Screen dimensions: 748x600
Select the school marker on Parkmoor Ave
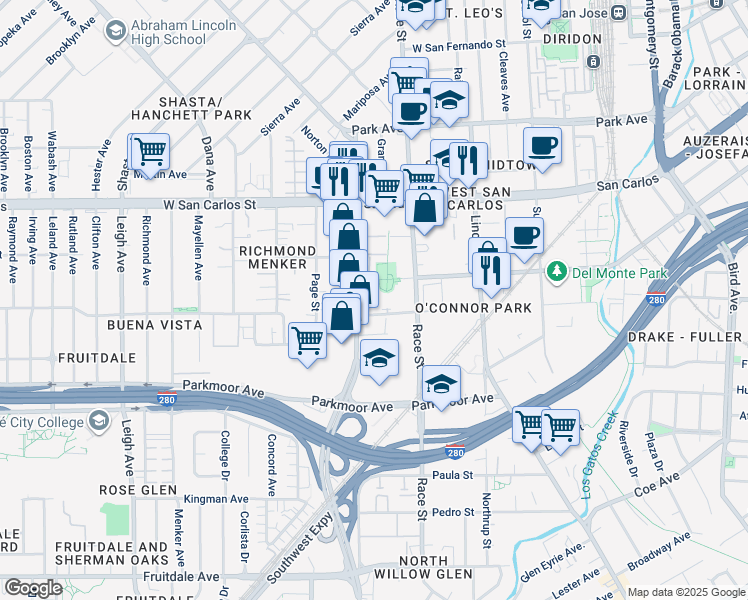pyautogui.click(x=439, y=385)
